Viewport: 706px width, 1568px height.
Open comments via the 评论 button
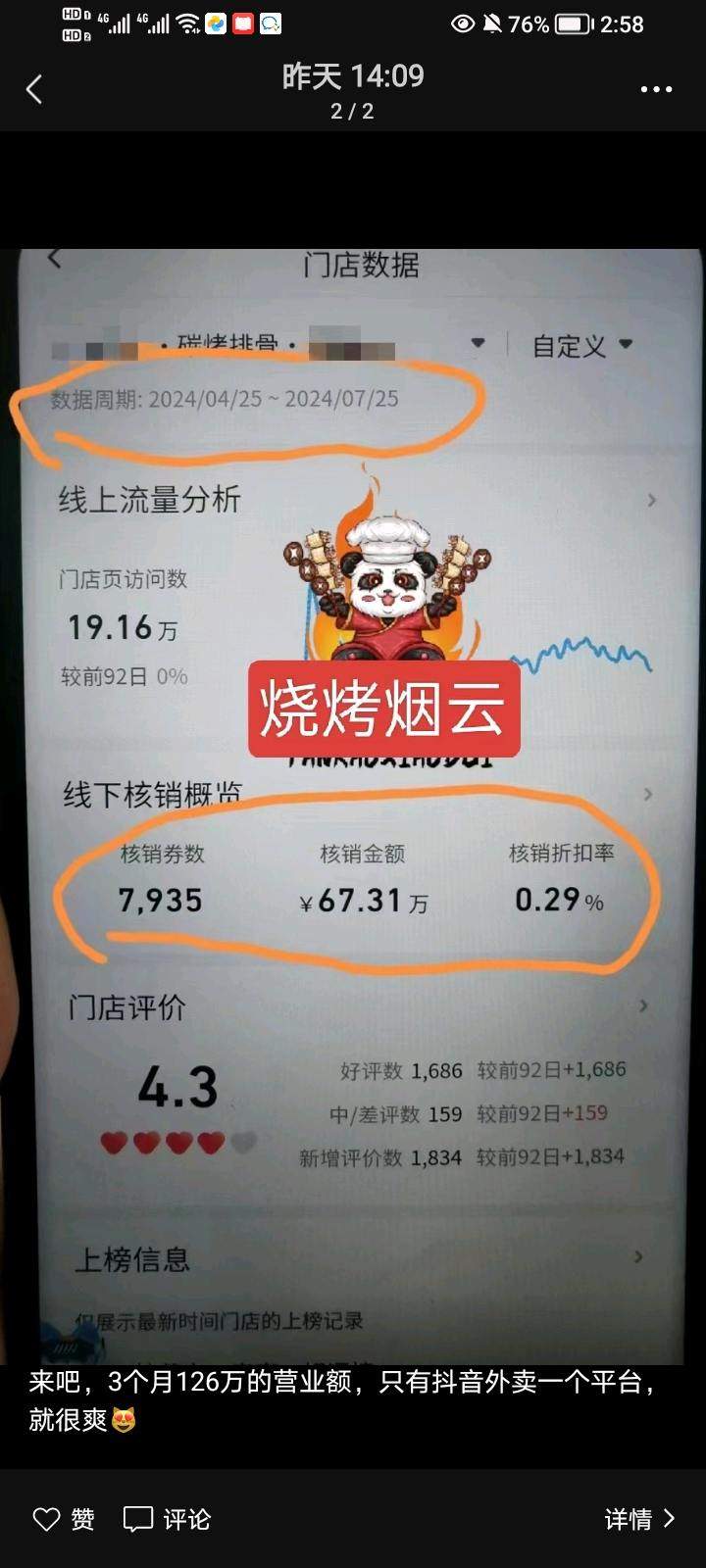[167, 1519]
